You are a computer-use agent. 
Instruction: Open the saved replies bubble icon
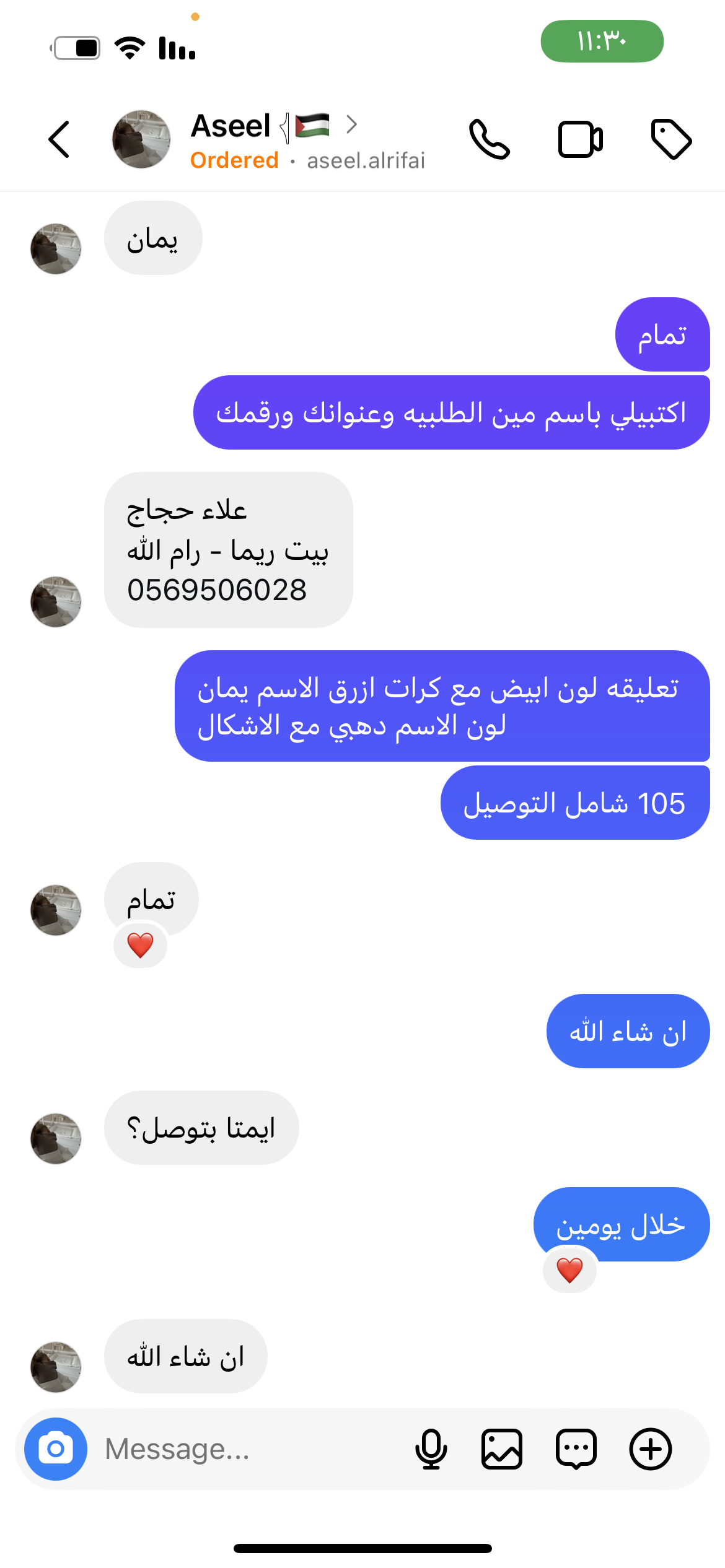point(576,1449)
